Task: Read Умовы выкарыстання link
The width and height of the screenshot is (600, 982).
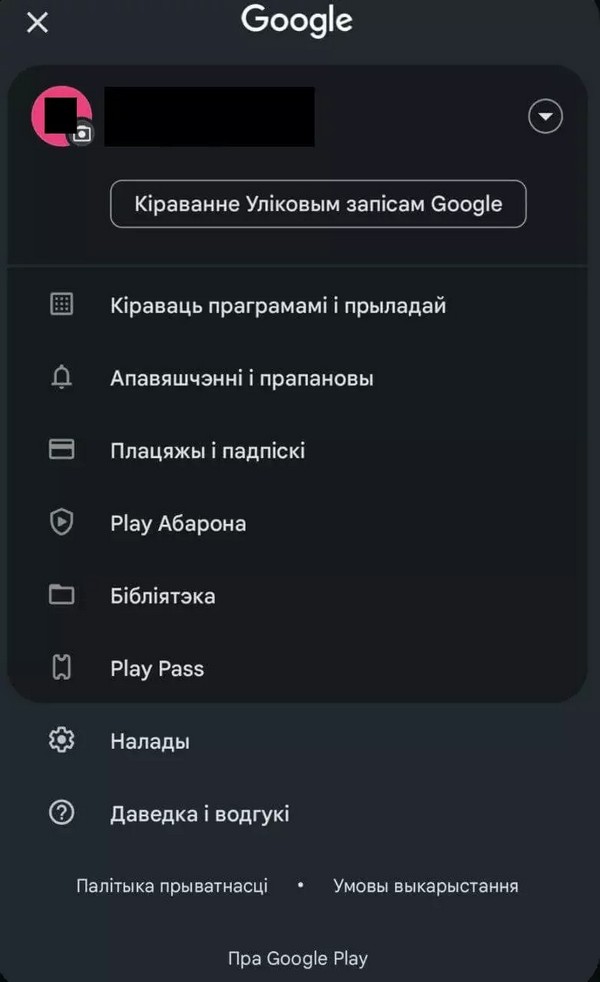Action: pos(426,886)
